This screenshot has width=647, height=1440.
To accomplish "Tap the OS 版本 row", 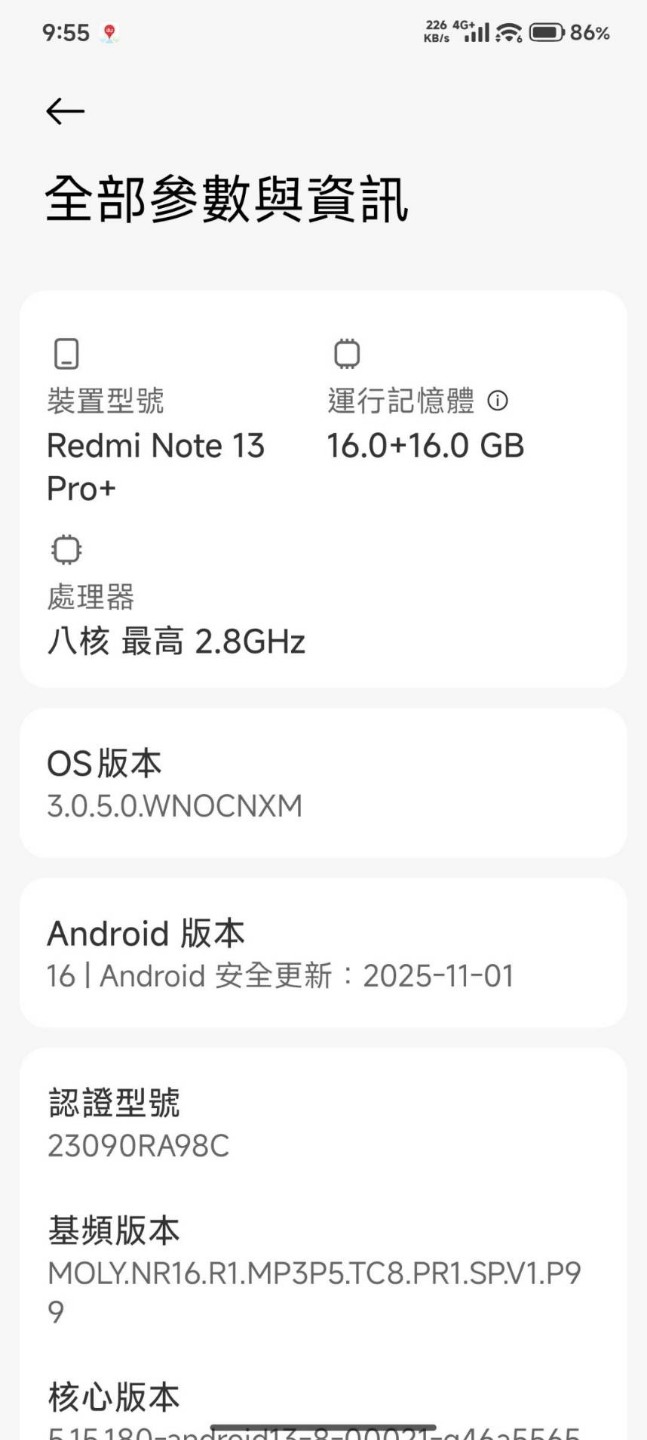I will click(x=323, y=783).
